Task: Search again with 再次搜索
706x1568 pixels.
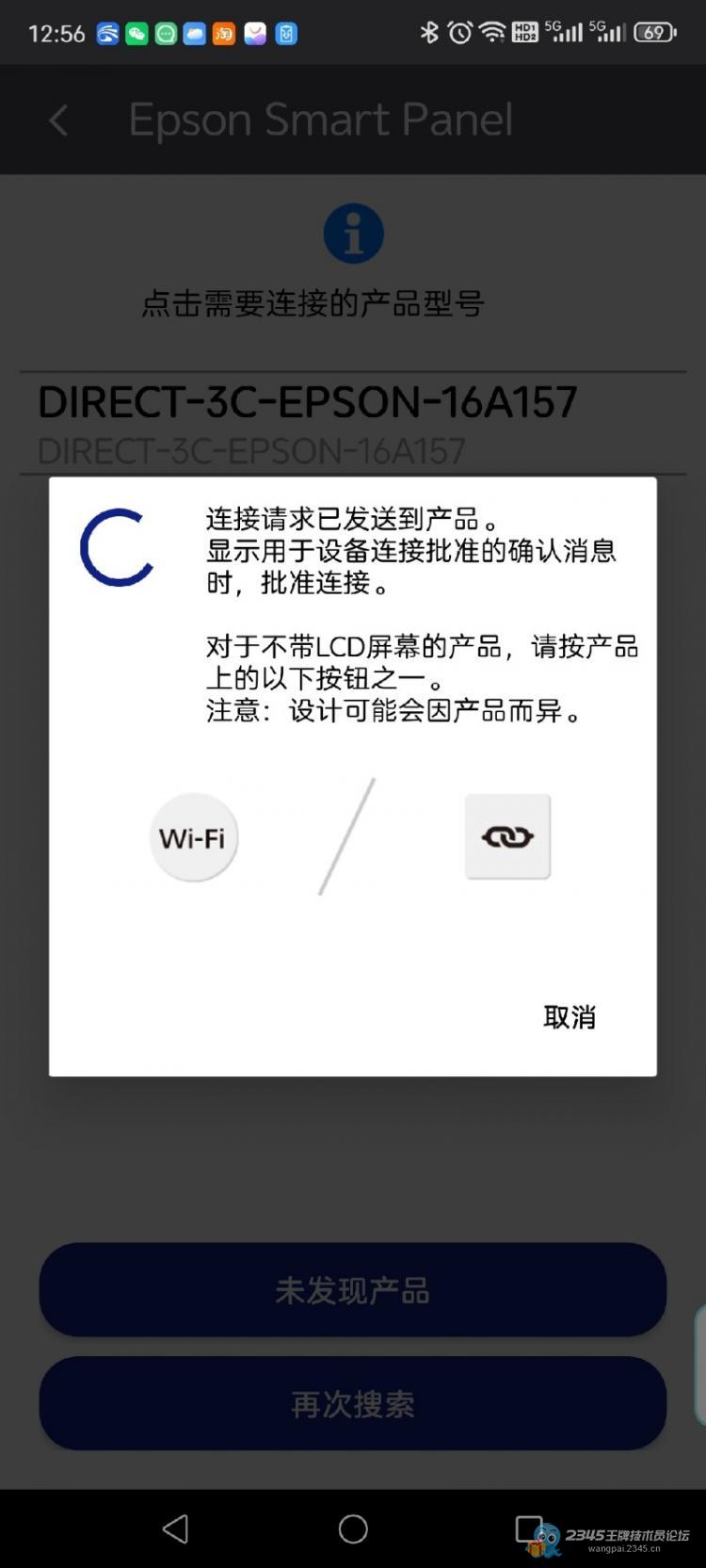Action: pyautogui.click(x=352, y=1403)
